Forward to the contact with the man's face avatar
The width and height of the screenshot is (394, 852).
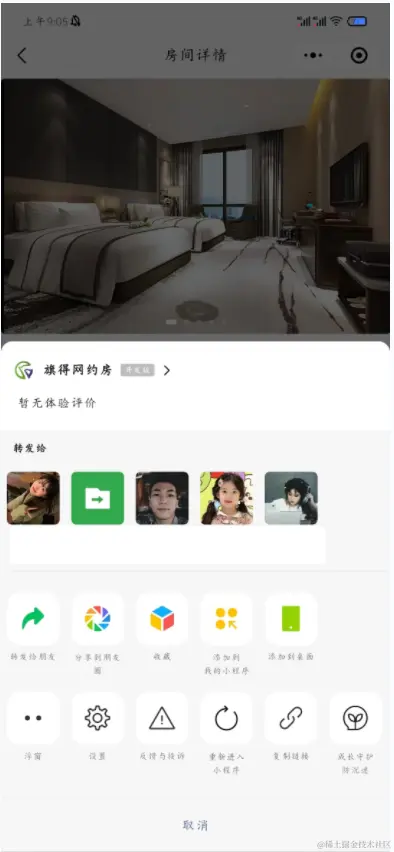tap(162, 498)
